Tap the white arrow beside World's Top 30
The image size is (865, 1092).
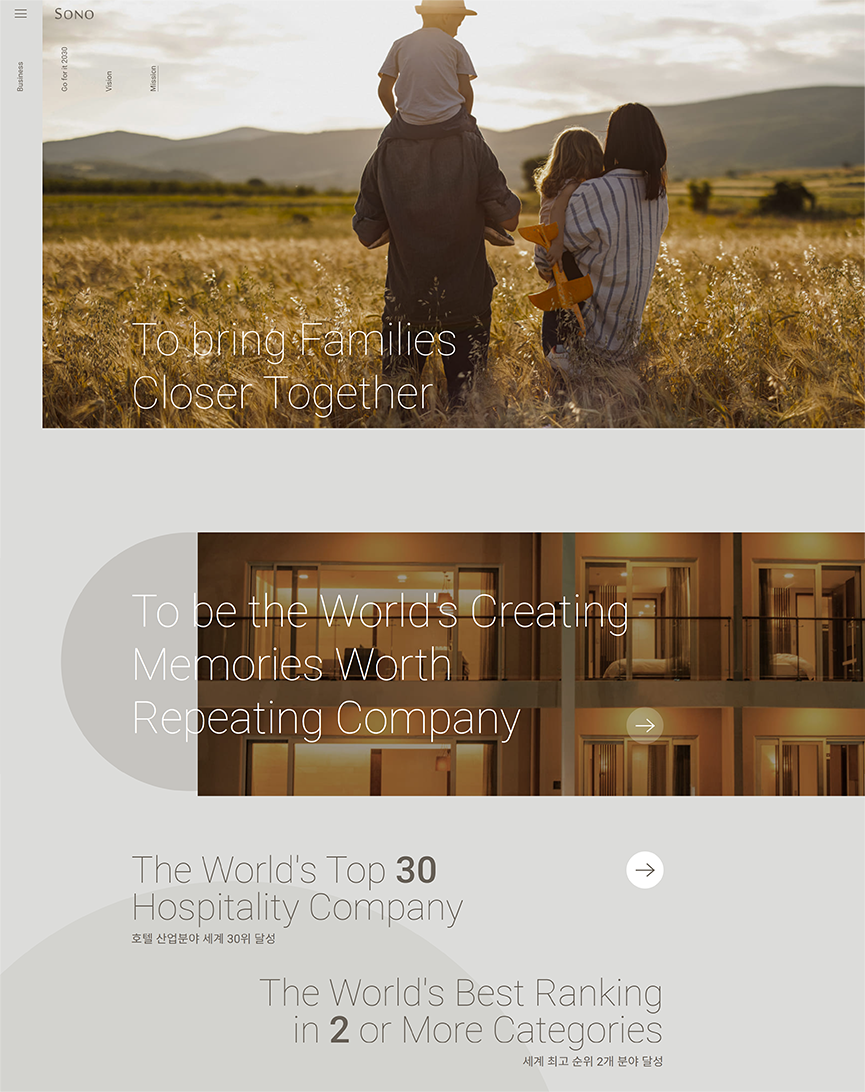(645, 870)
